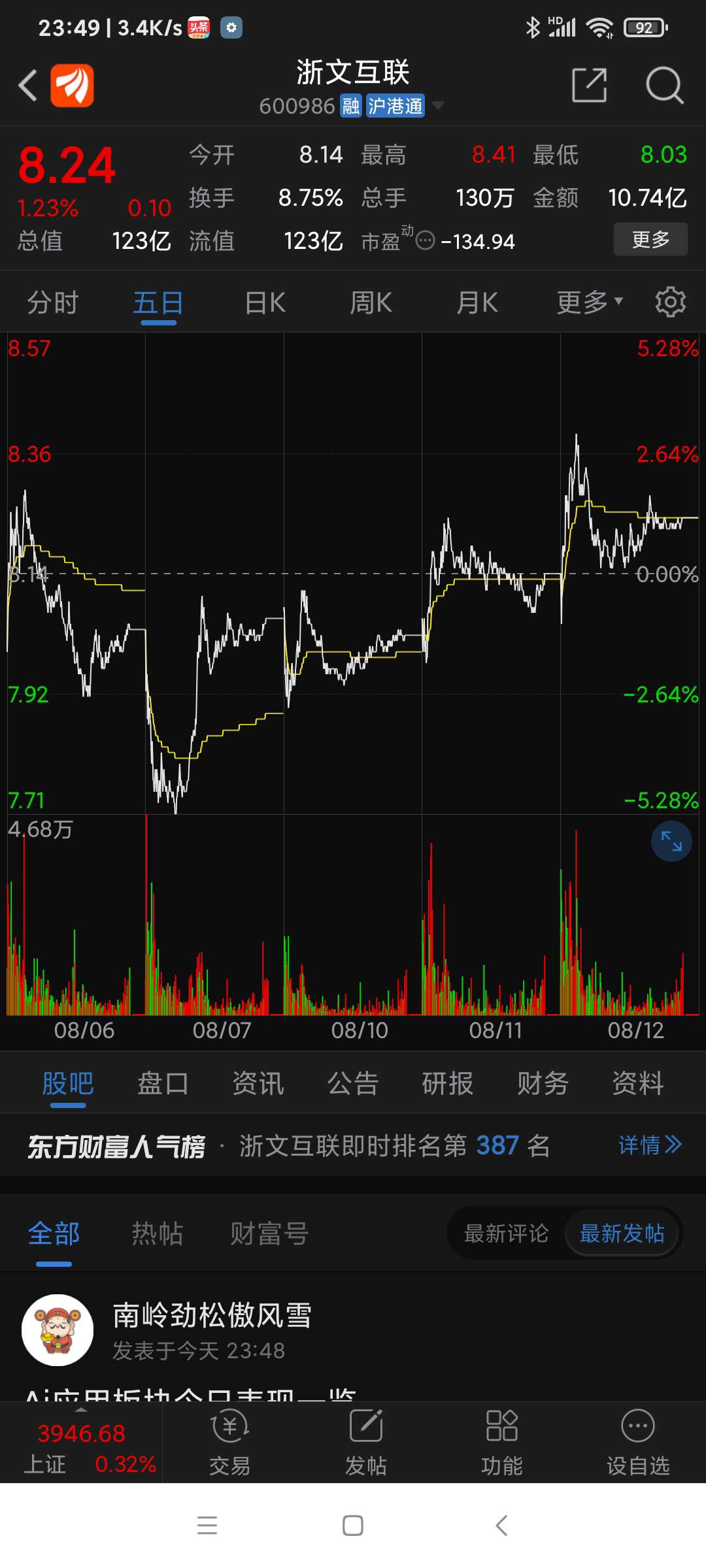The width and height of the screenshot is (706, 1568).
Task: Switch to the 盘口 tab
Action: pyautogui.click(x=163, y=1083)
